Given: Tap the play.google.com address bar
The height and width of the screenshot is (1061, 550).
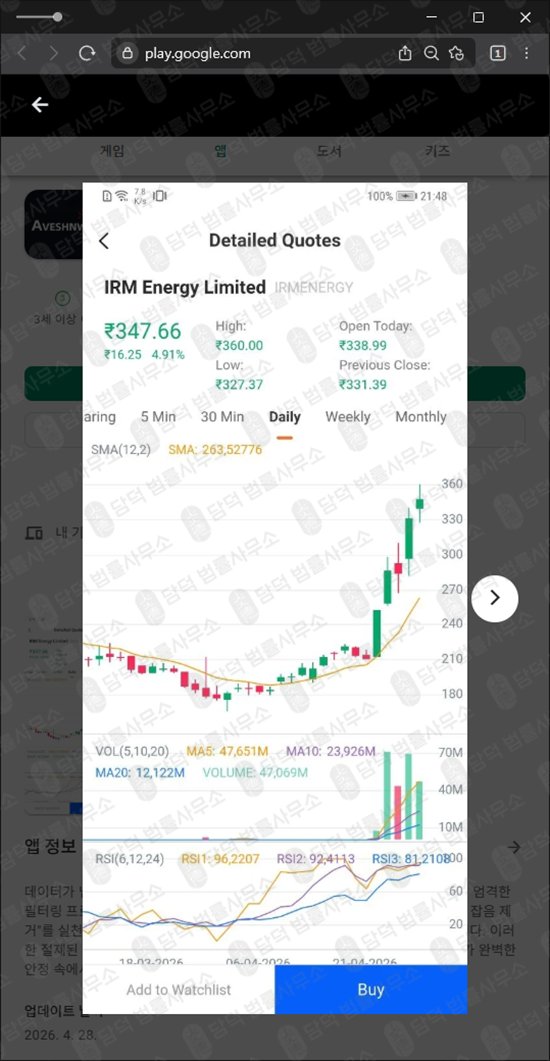Looking at the screenshot, I should 257,53.
